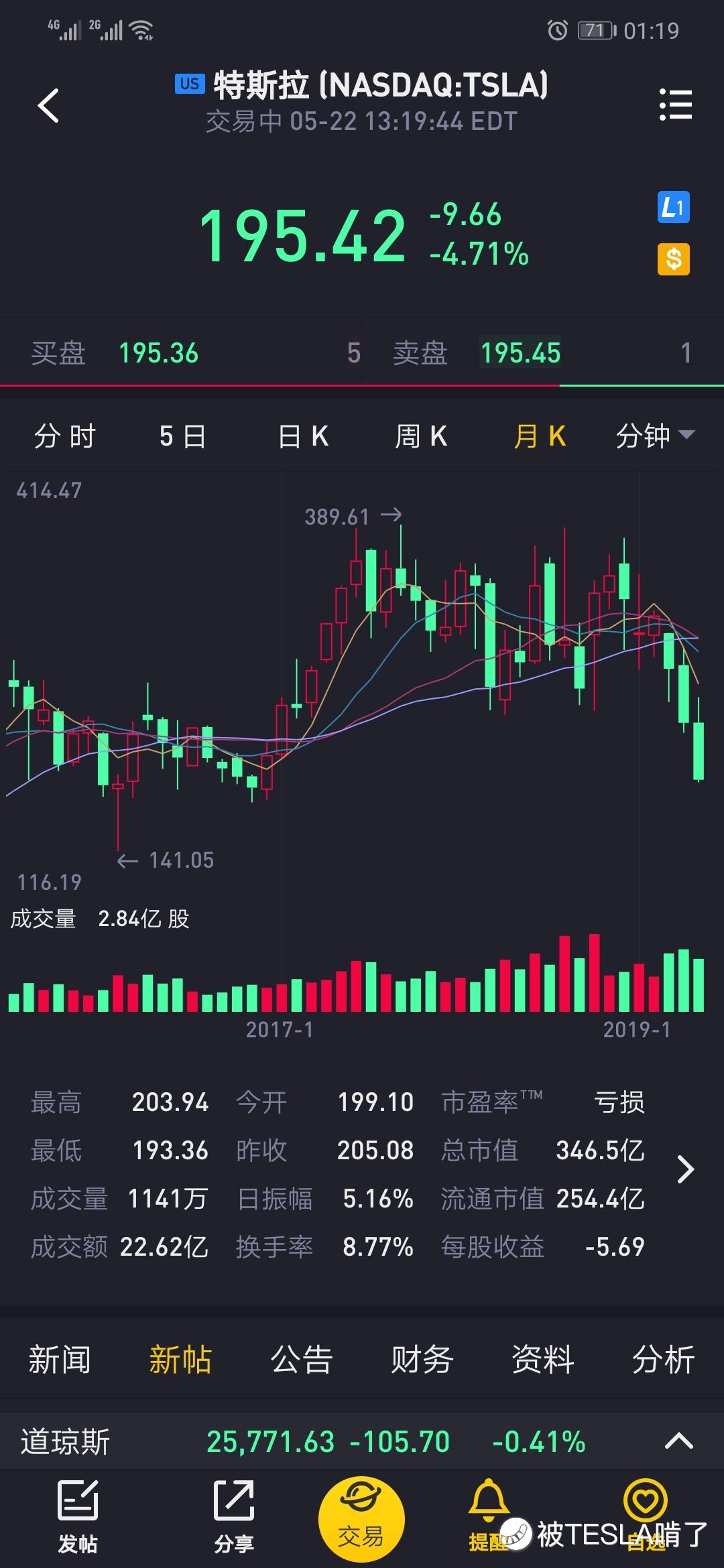The image size is (724, 1568).
Task: Expand the 道琼斯 index bar
Action: tap(678, 1441)
